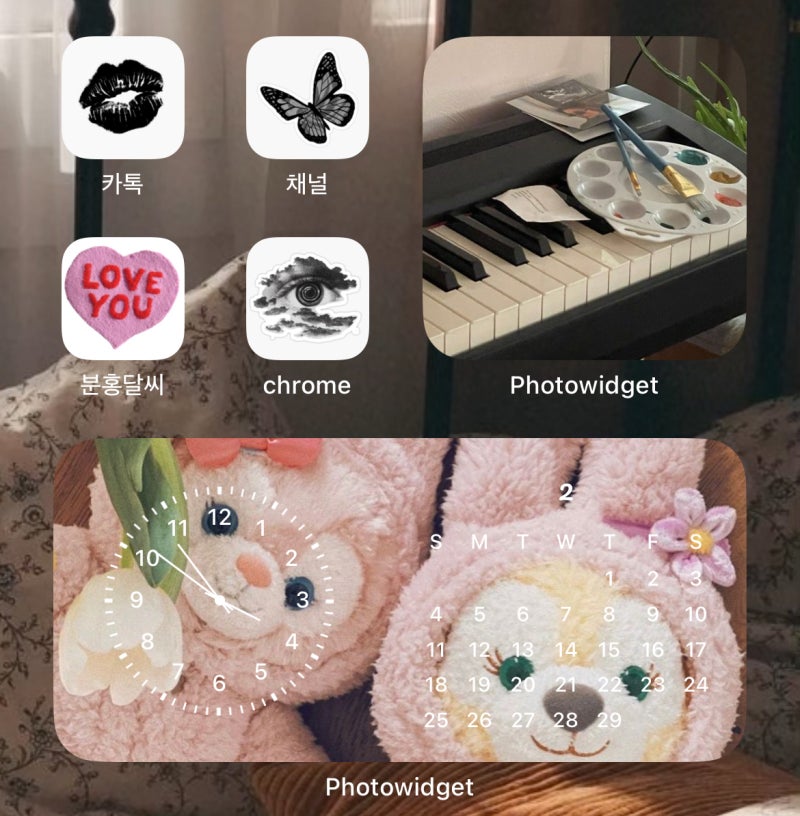Launch the 채널 butterfly app
Screen dimensions: 800x816
[x=307, y=98]
